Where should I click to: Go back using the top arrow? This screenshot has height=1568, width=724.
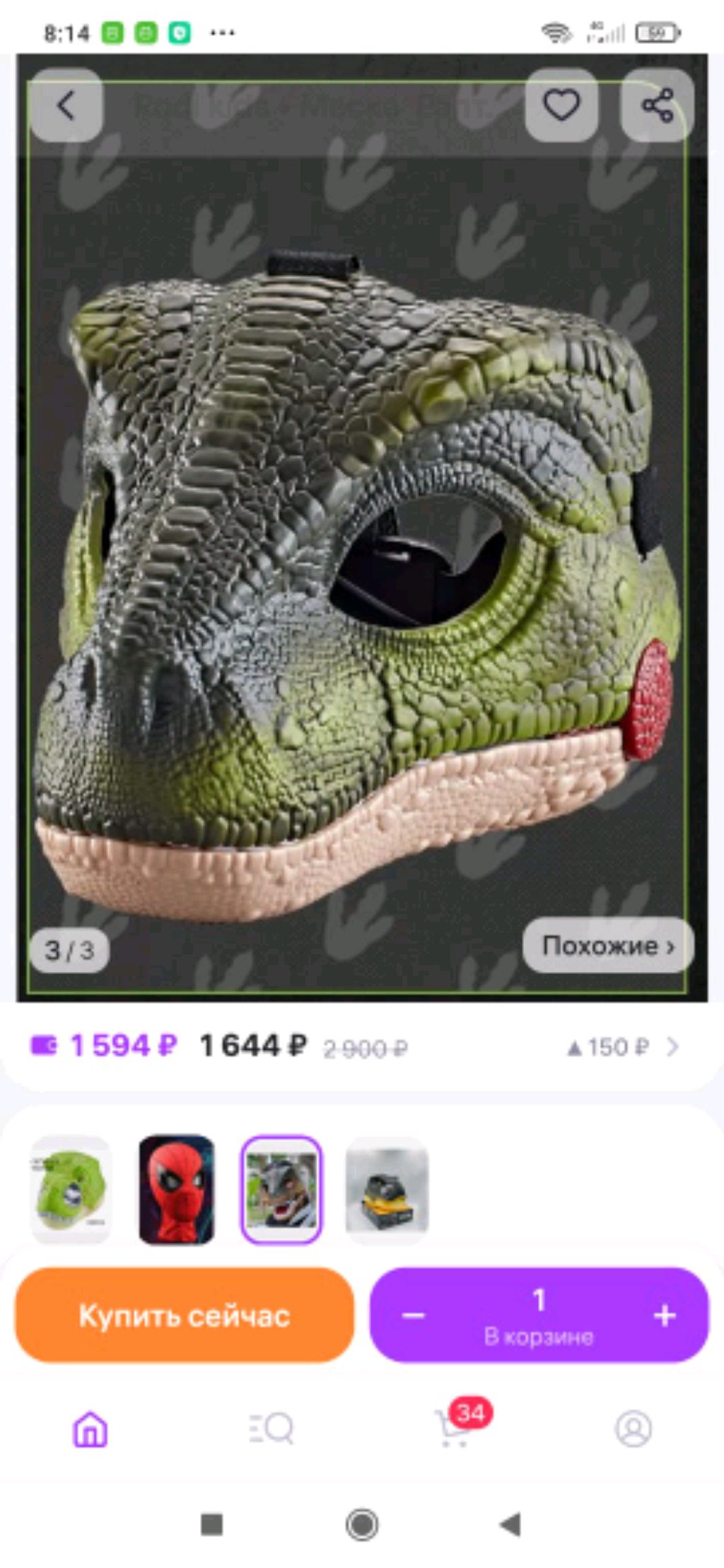tap(66, 106)
